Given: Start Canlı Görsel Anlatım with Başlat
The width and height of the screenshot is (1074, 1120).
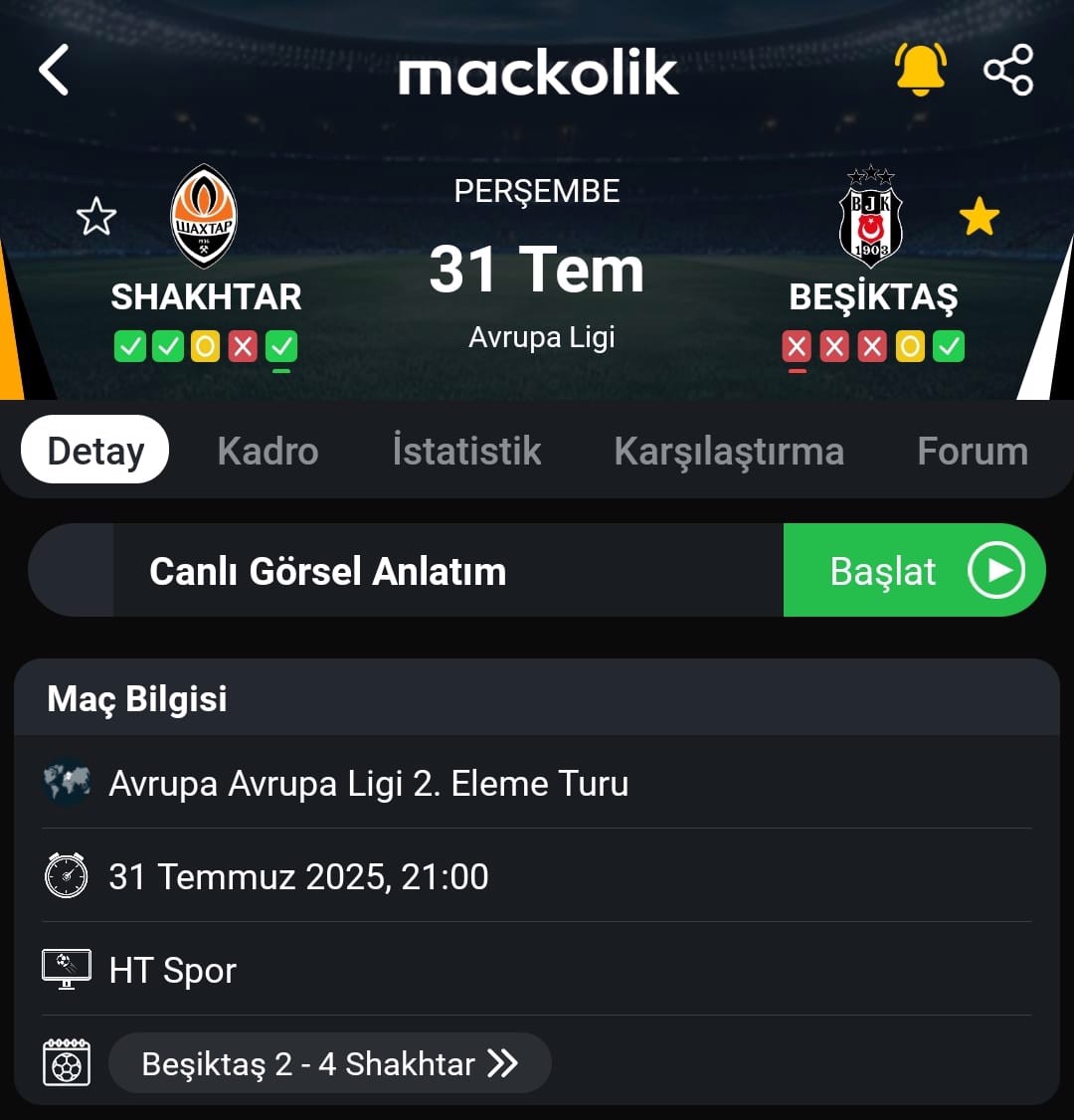Looking at the screenshot, I should tap(913, 571).
